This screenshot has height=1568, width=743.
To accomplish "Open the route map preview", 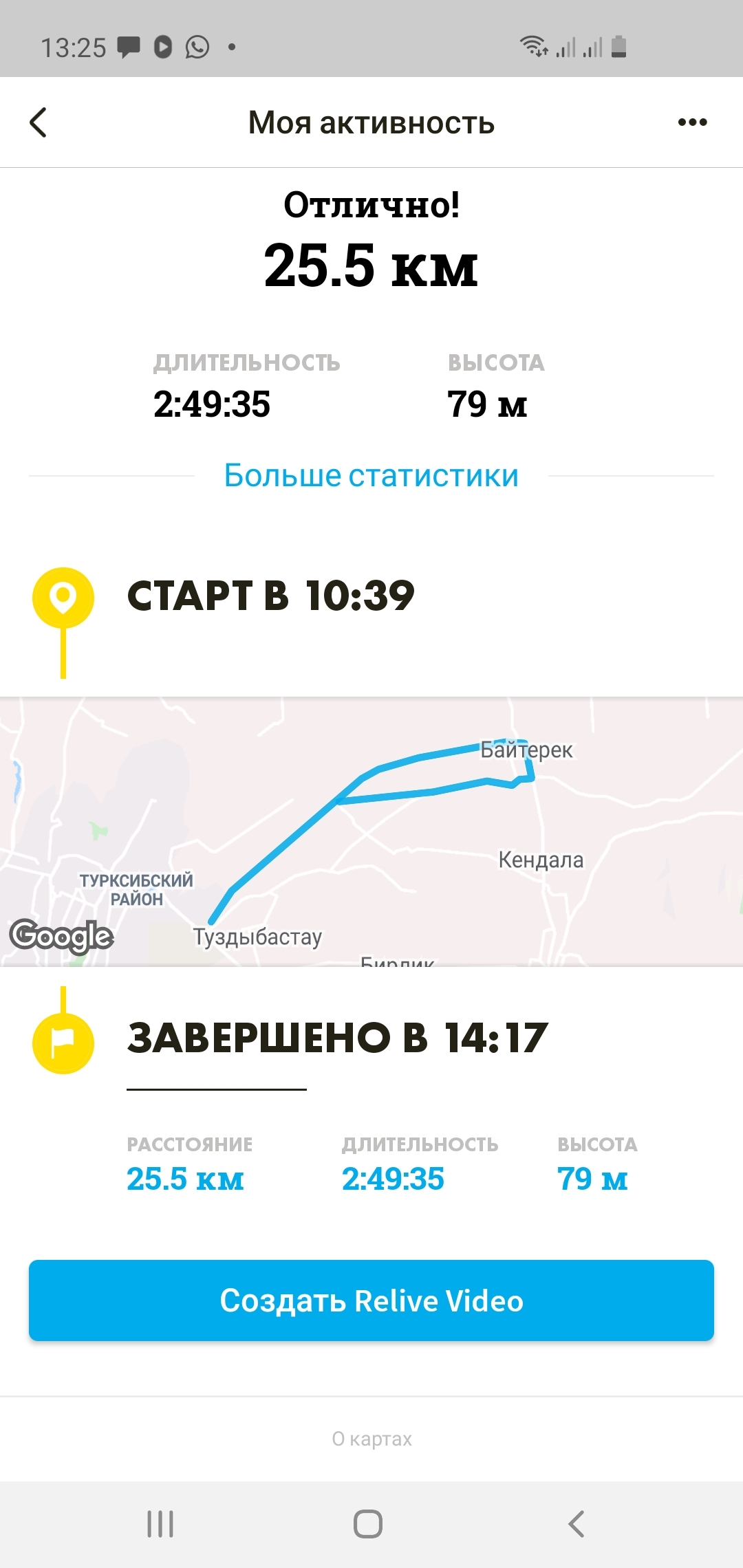I will pos(371,832).
